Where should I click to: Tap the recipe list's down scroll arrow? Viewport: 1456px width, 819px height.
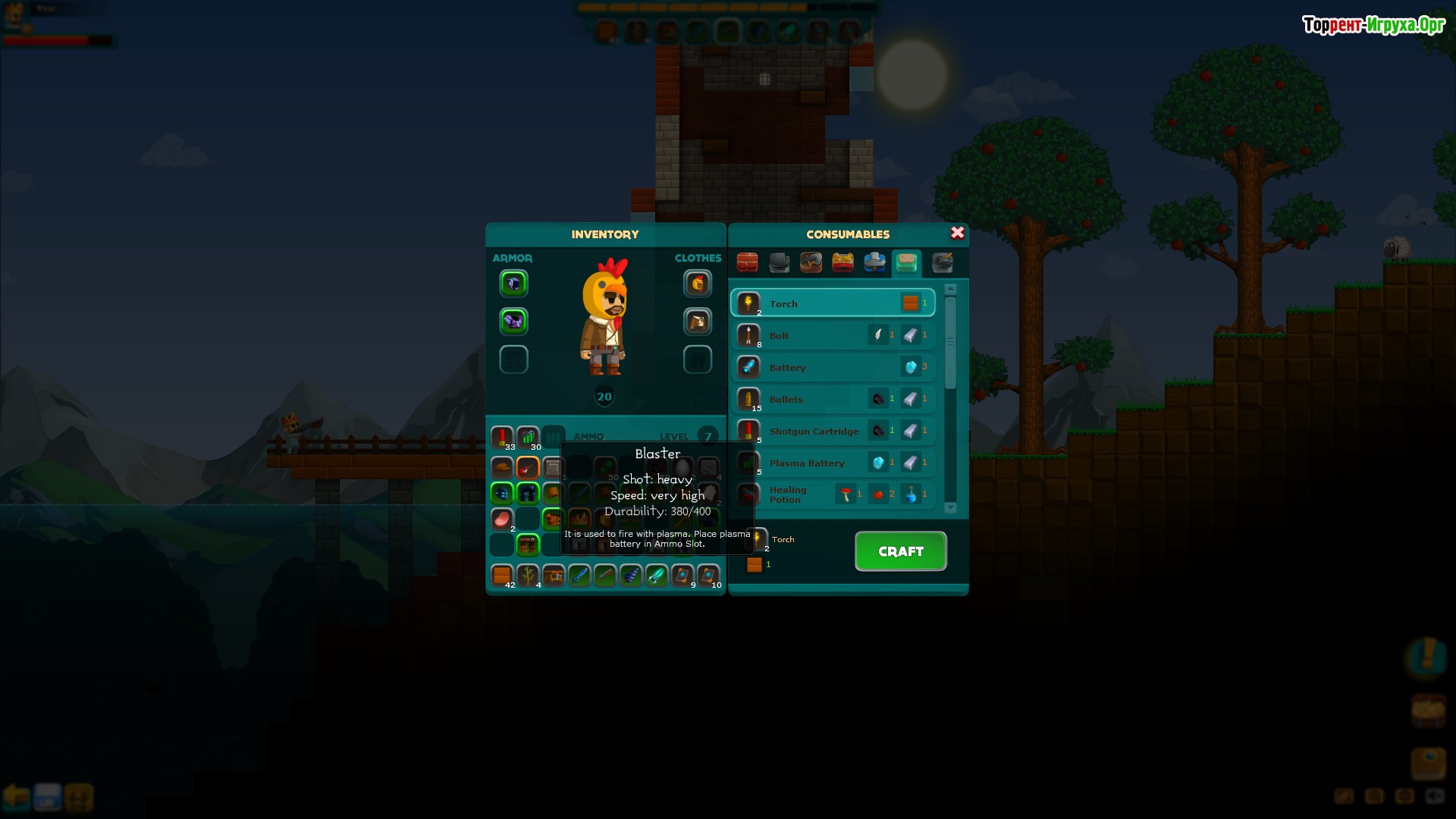[950, 507]
